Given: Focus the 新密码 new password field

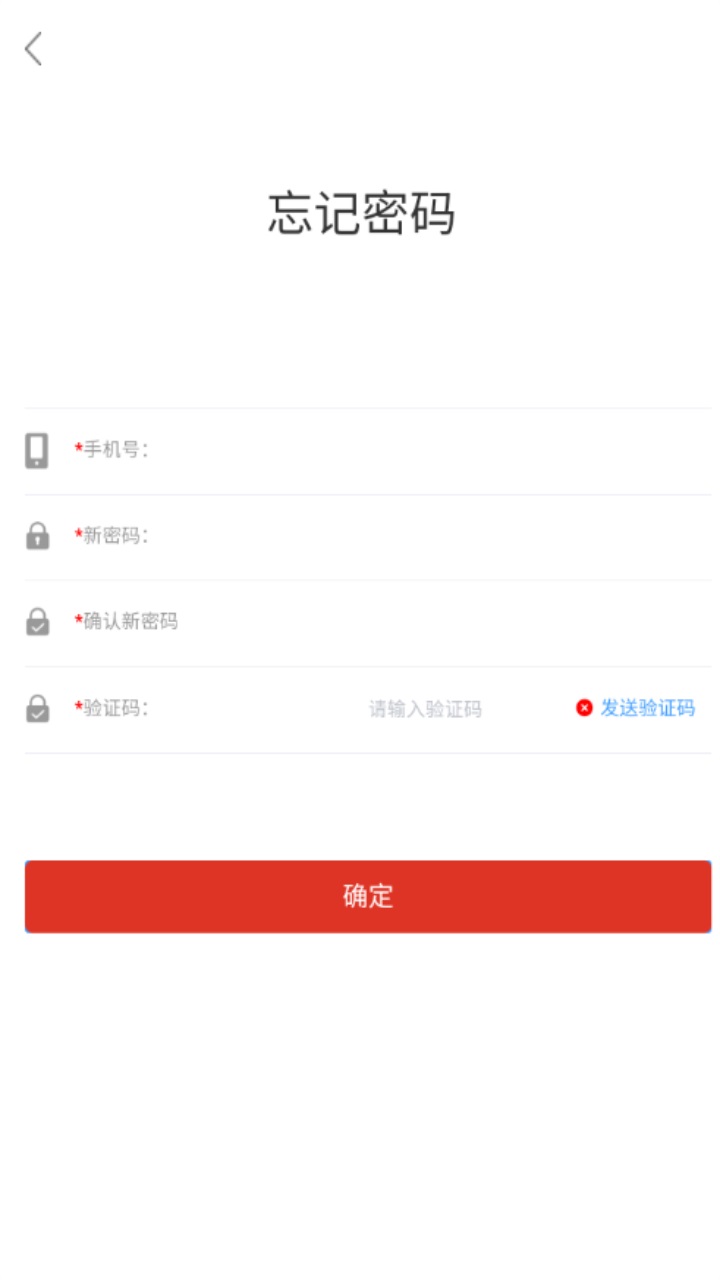Looking at the screenshot, I should tap(420, 536).
